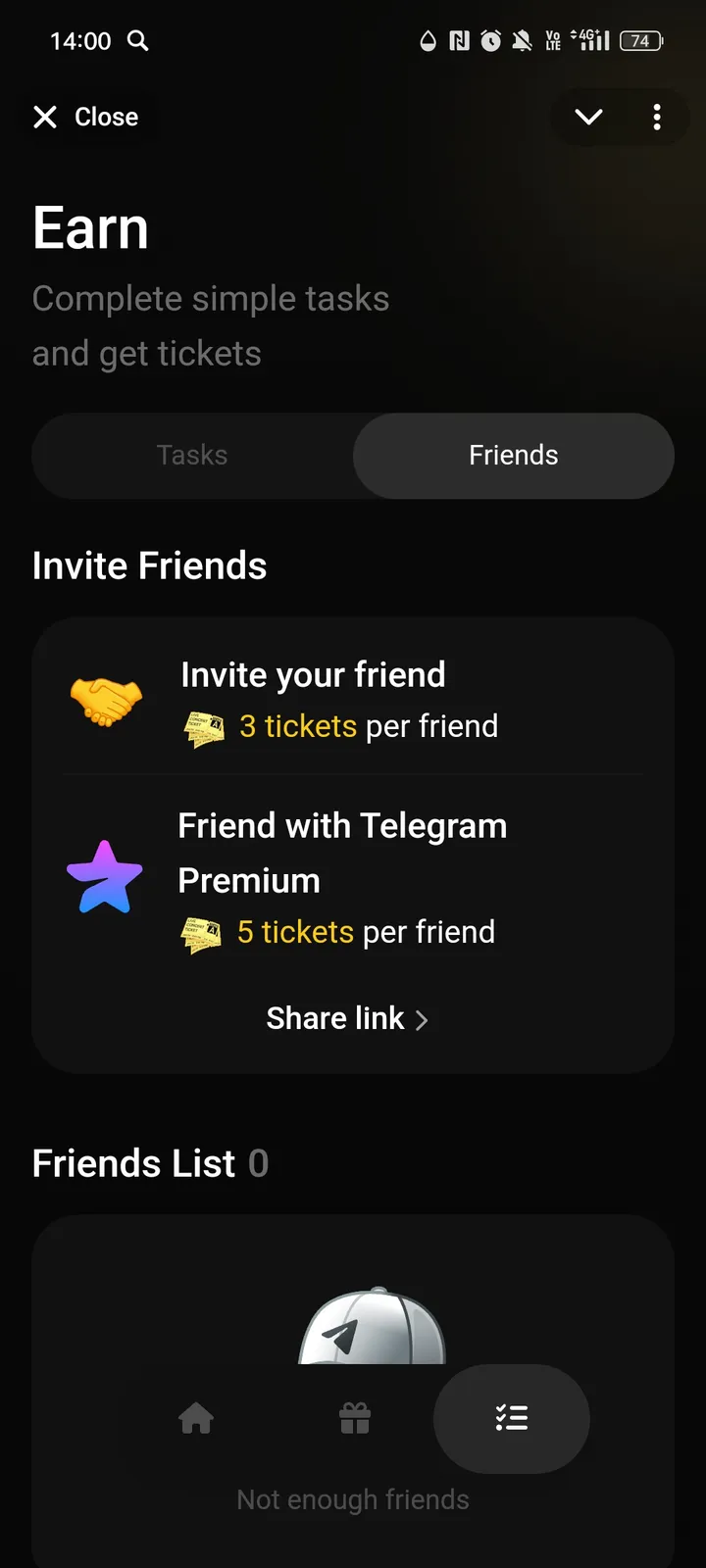The width and height of the screenshot is (706, 1568).
Task: Tap Share link to invite friends
Action: [x=335, y=1018]
